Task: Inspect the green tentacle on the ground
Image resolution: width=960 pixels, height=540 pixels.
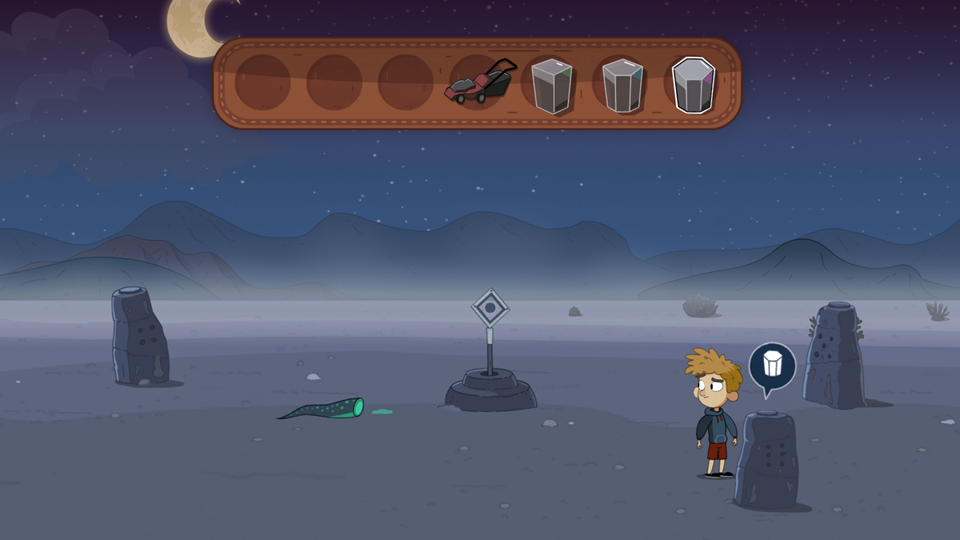Action: (x=325, y=409)
